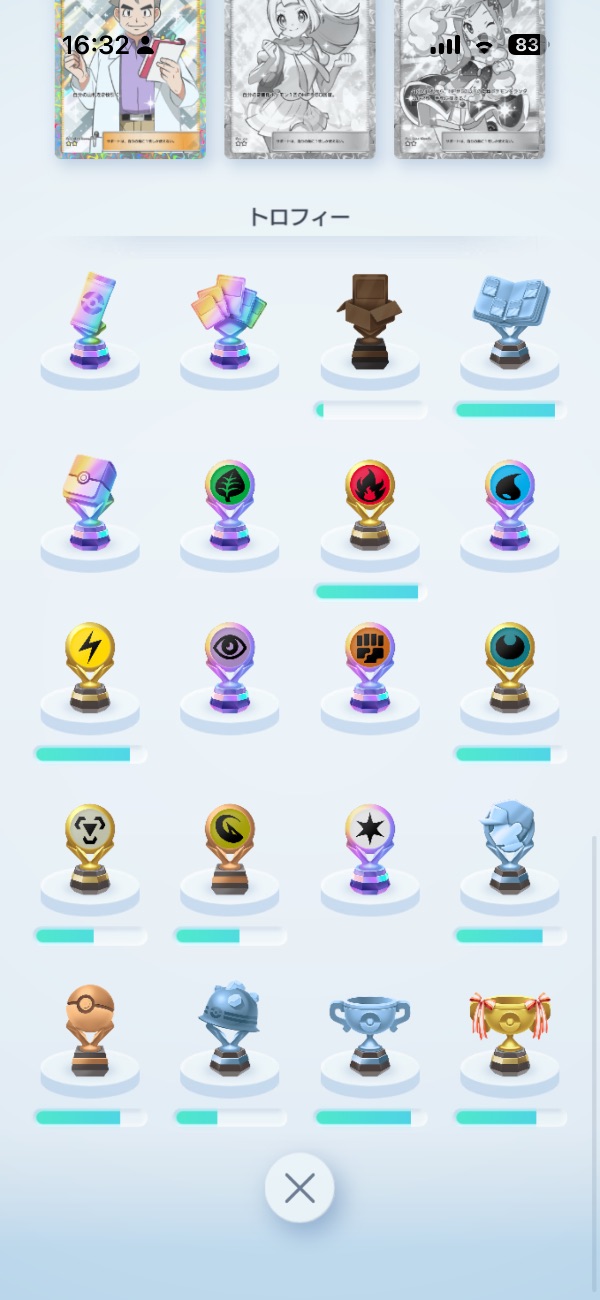Select the gold cup with red ribbons
600x1300 pixels.
click(x=510, y=1030)
